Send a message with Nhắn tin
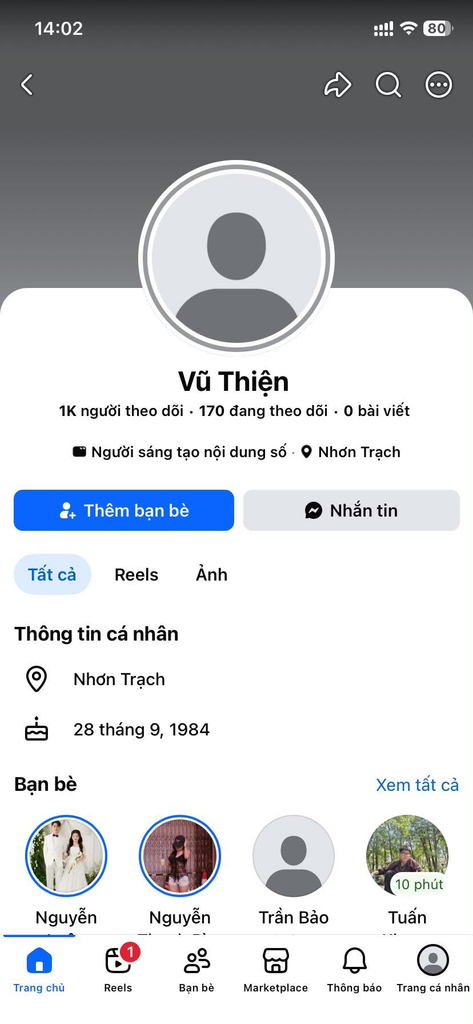Screen dimensions: 473x1024 click(351, 510)
